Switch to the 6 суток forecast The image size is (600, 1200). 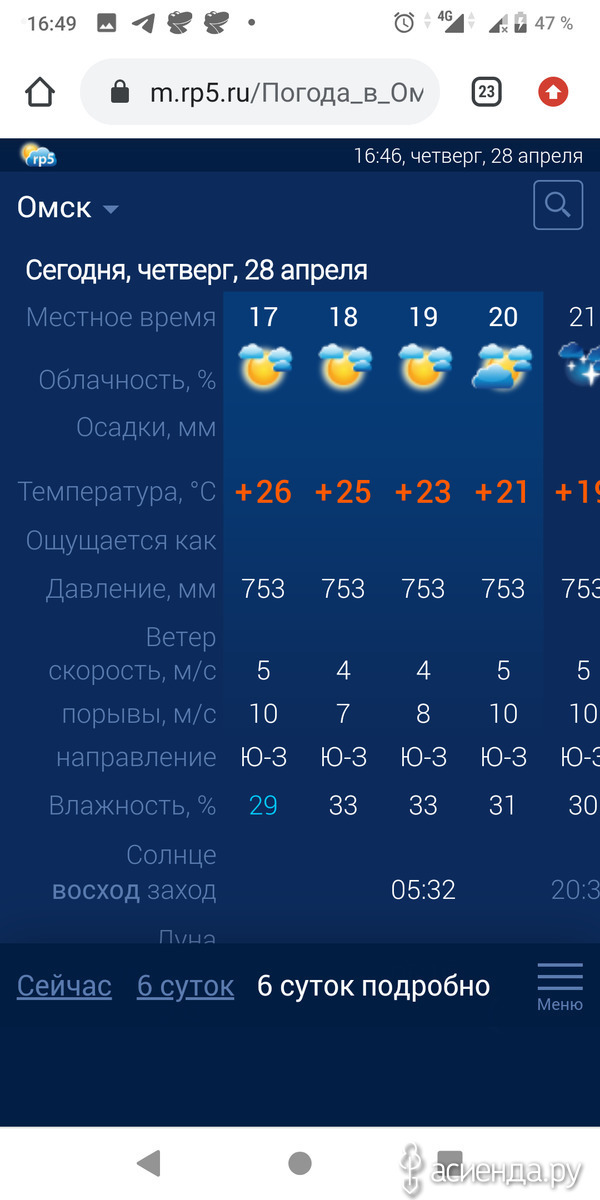click(185, 986)
